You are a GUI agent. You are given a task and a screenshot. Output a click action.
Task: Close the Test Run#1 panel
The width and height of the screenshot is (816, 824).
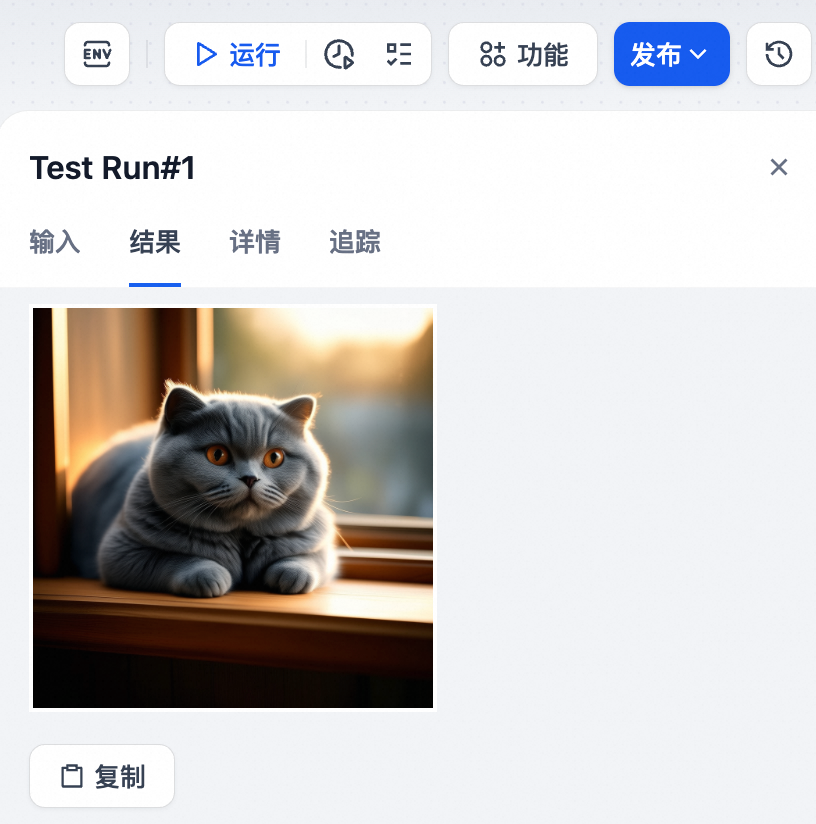click(779, 167)
